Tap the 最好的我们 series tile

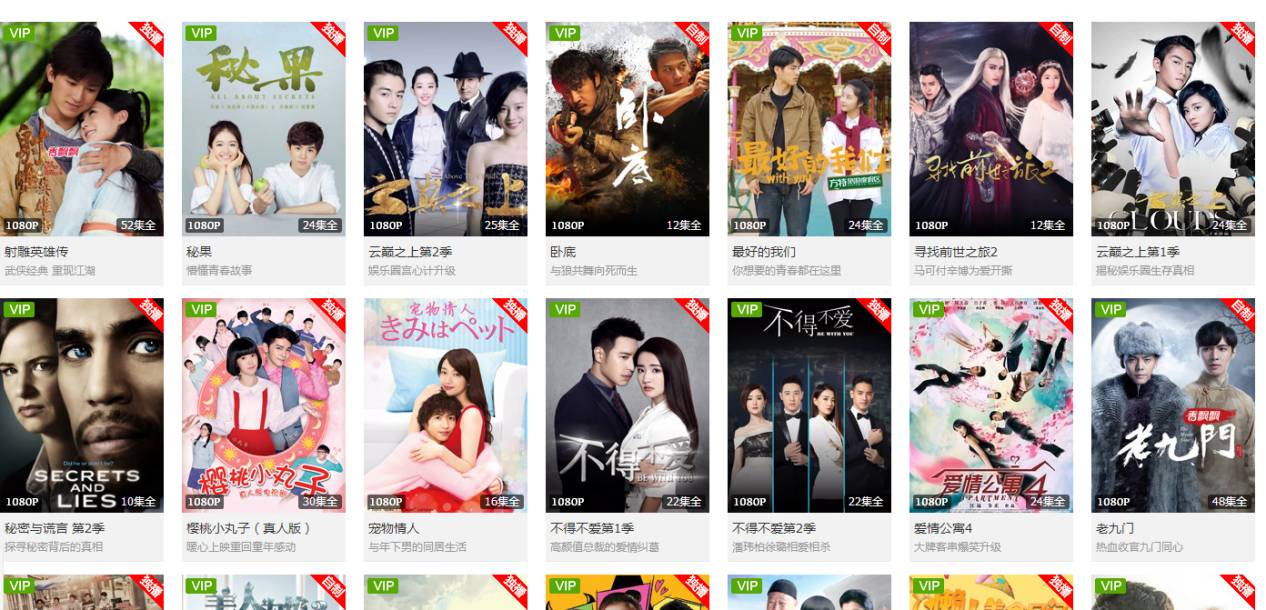pos(809,129)
